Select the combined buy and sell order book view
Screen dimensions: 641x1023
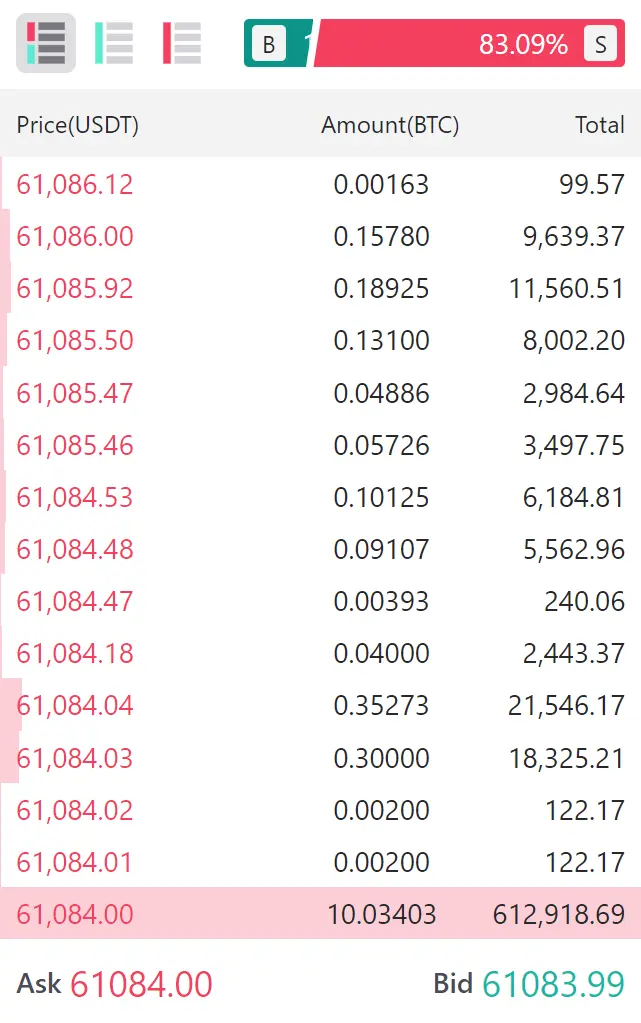pyautogui.click(x=45, y=43)
